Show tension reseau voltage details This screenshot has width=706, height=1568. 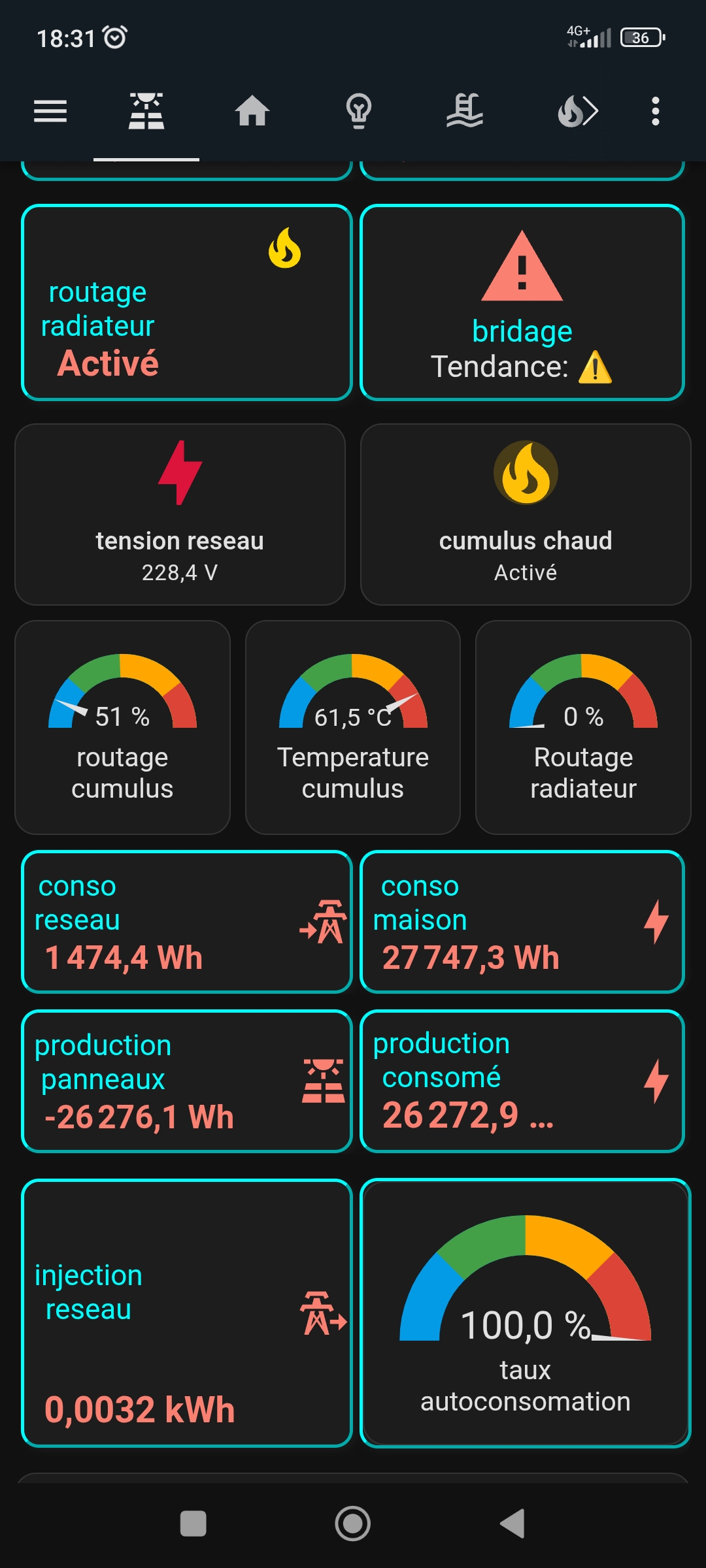(x=180, y=514)
